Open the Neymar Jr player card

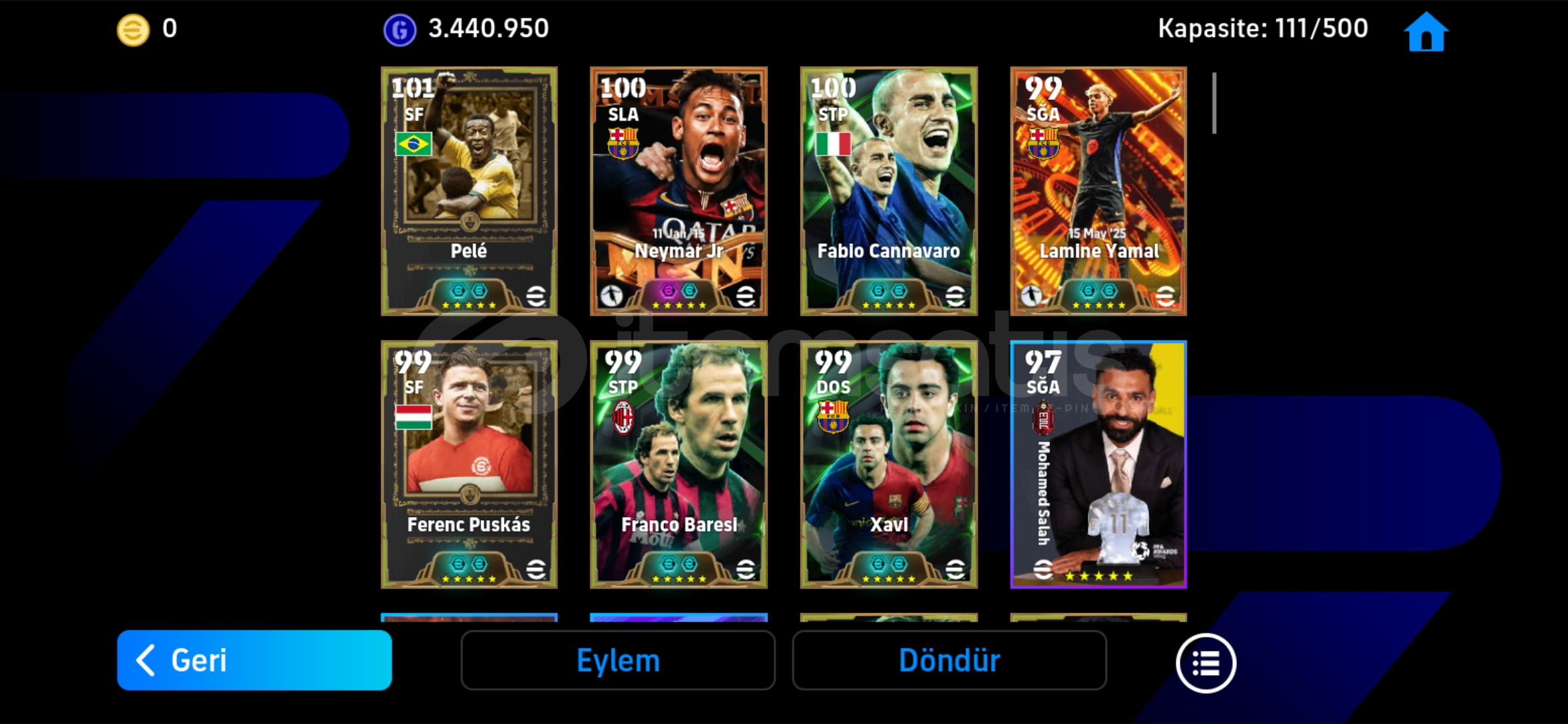678,191
